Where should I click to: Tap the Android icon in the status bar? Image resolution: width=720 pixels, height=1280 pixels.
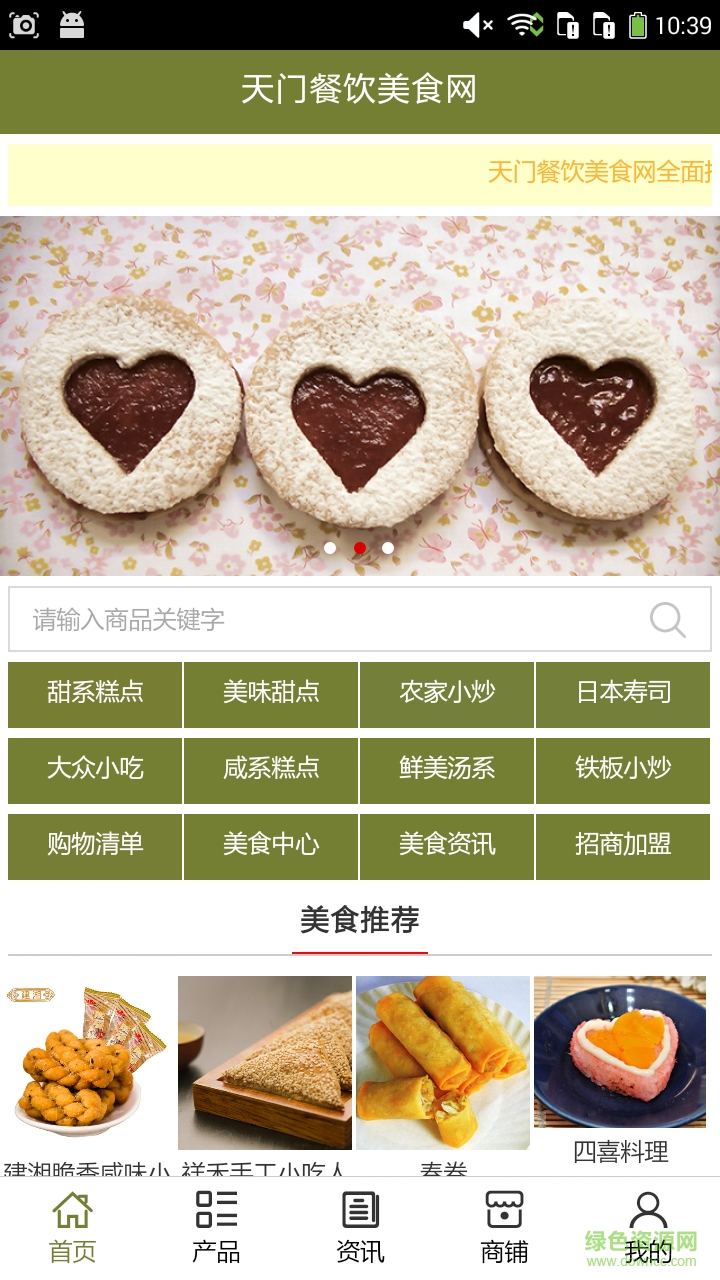[71, 23]
